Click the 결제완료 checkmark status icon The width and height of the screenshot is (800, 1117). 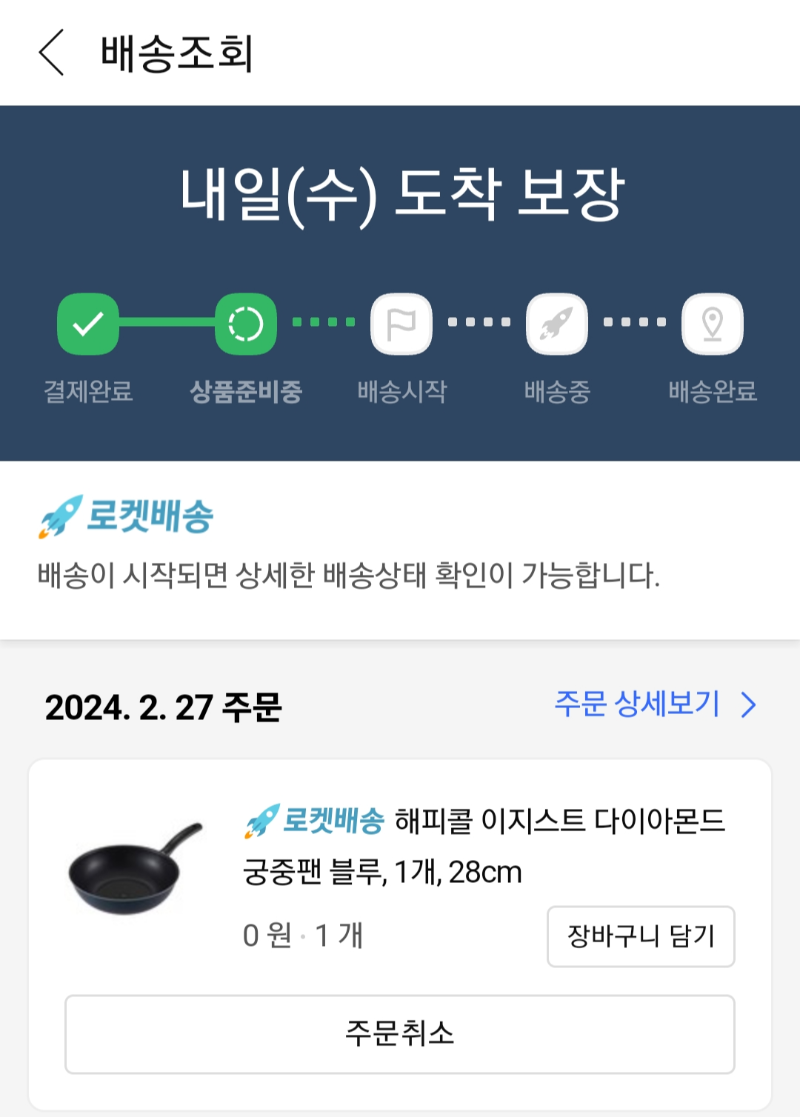tap(88, 323)
